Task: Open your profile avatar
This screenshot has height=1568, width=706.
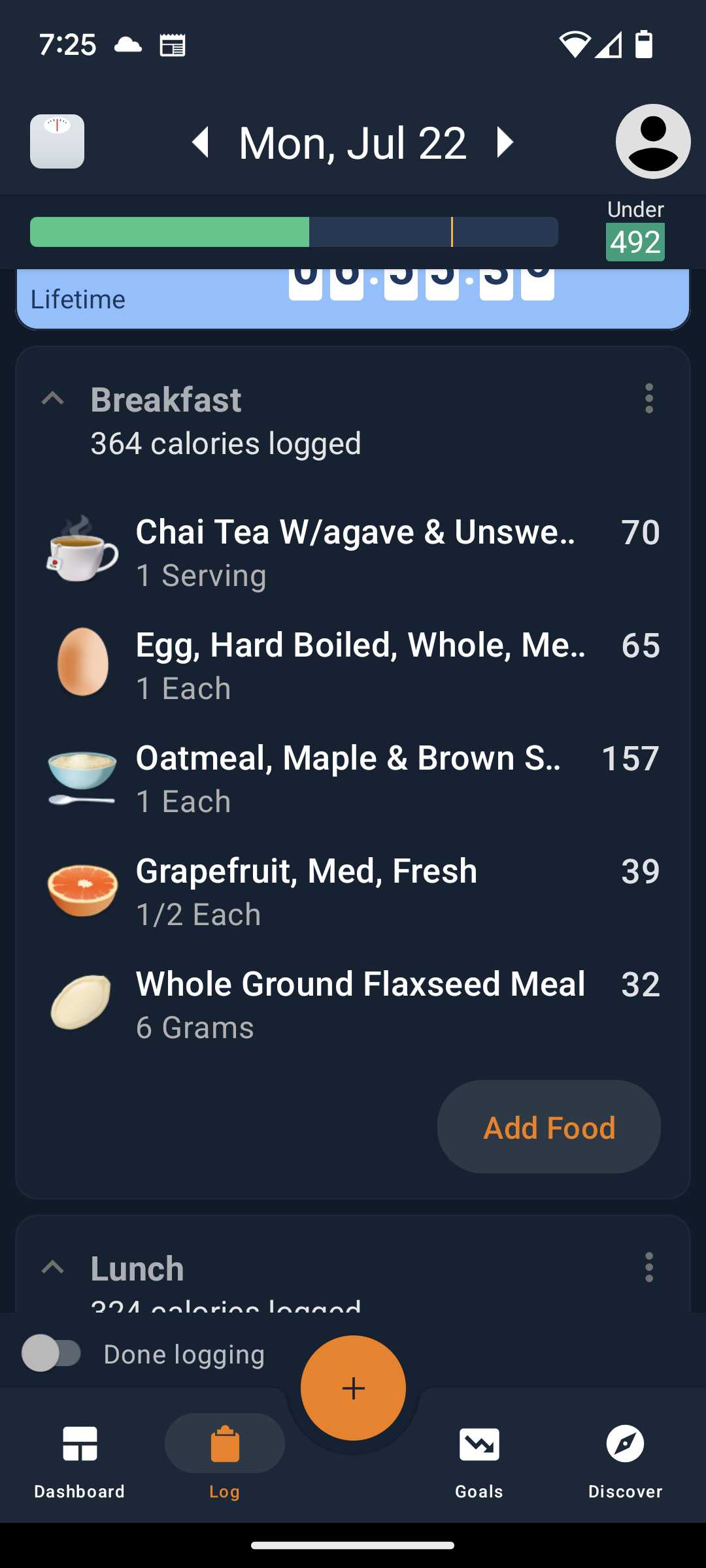Action: tap(652, 141)
